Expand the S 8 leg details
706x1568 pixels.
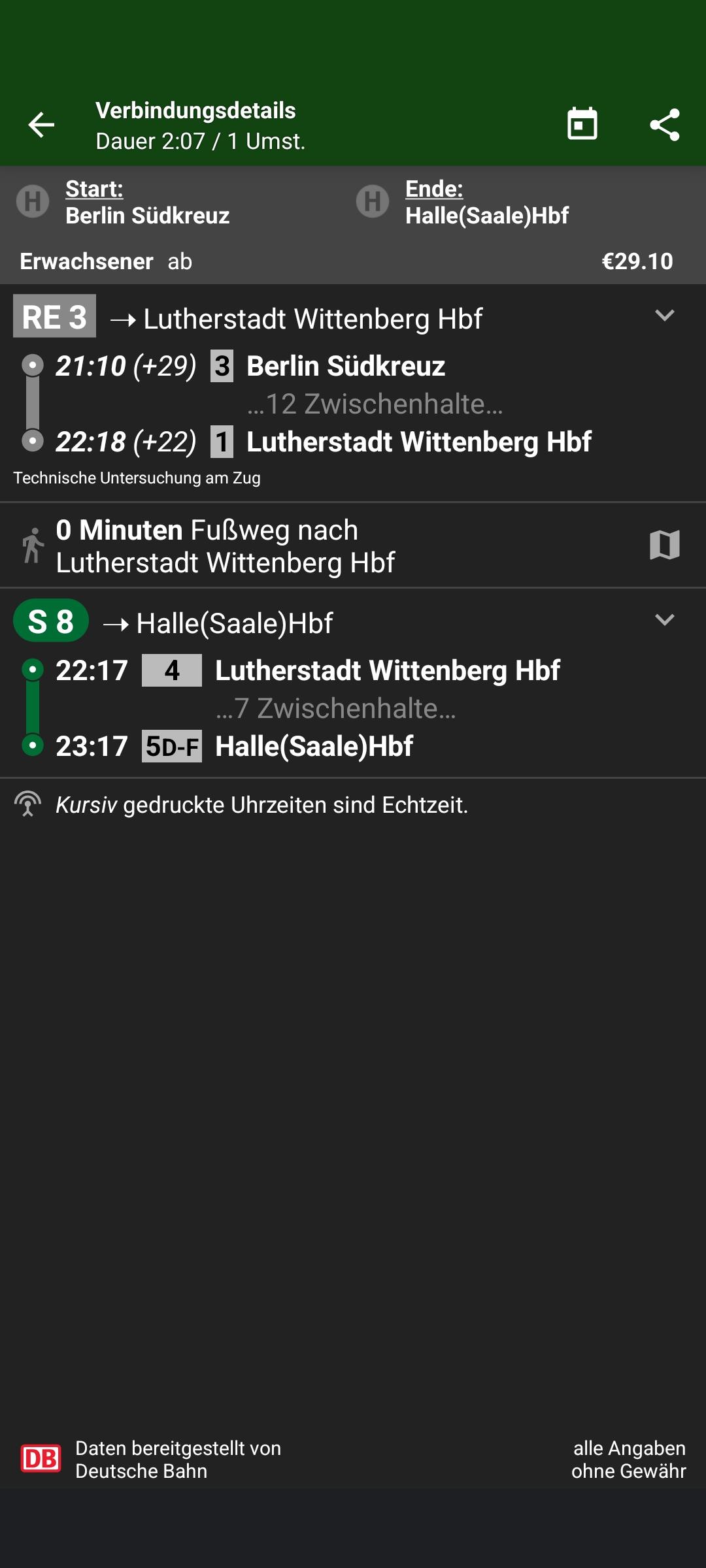[665, 620]
